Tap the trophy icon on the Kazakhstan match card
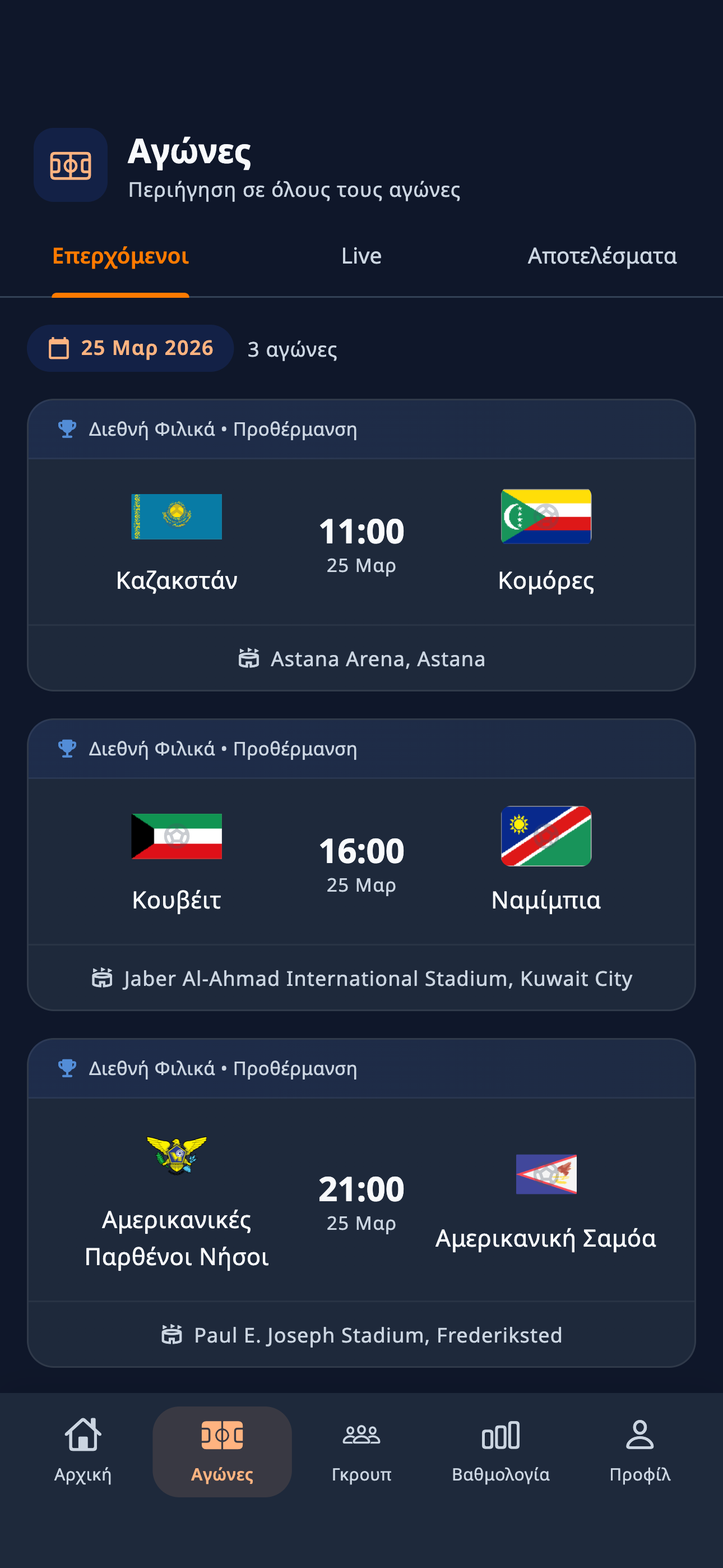 [x=66, y=428]
